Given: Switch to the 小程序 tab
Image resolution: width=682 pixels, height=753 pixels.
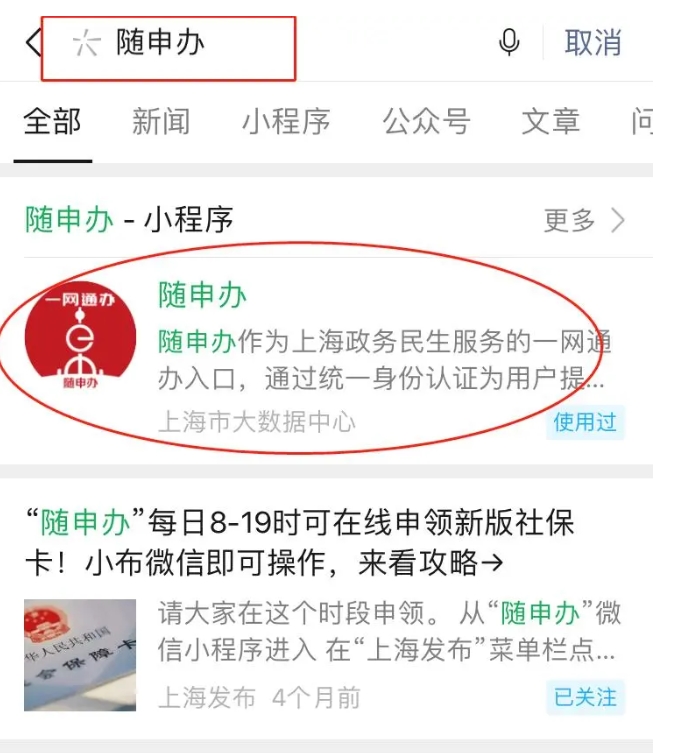Looking at the screenshot, I should coord(285,122).
